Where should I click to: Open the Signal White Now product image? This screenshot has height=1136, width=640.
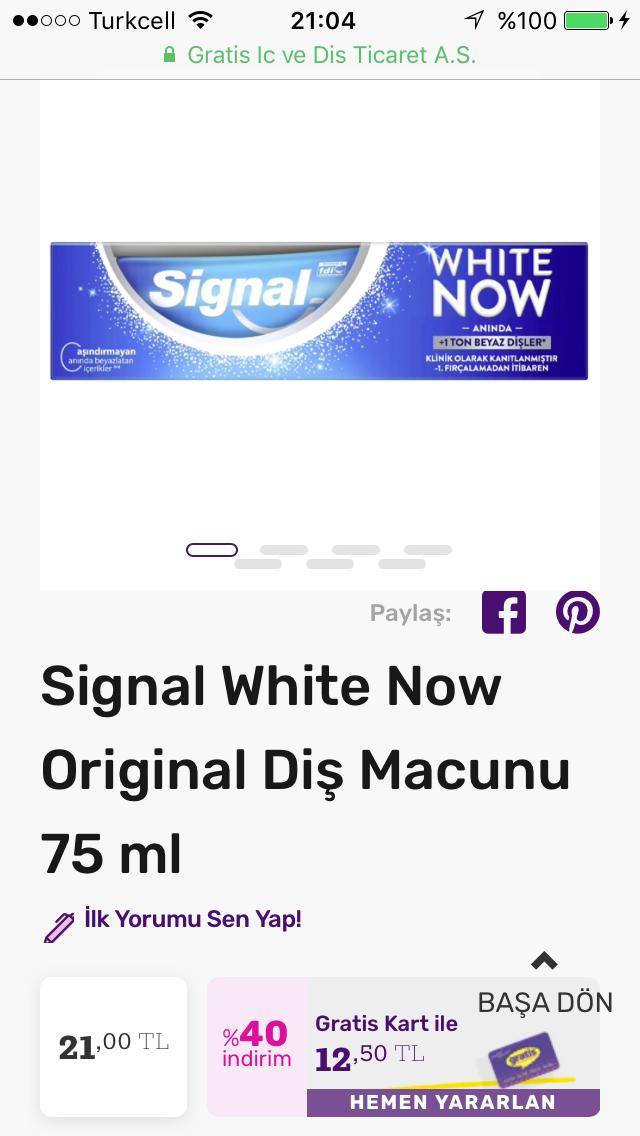[x=319, y=311]
